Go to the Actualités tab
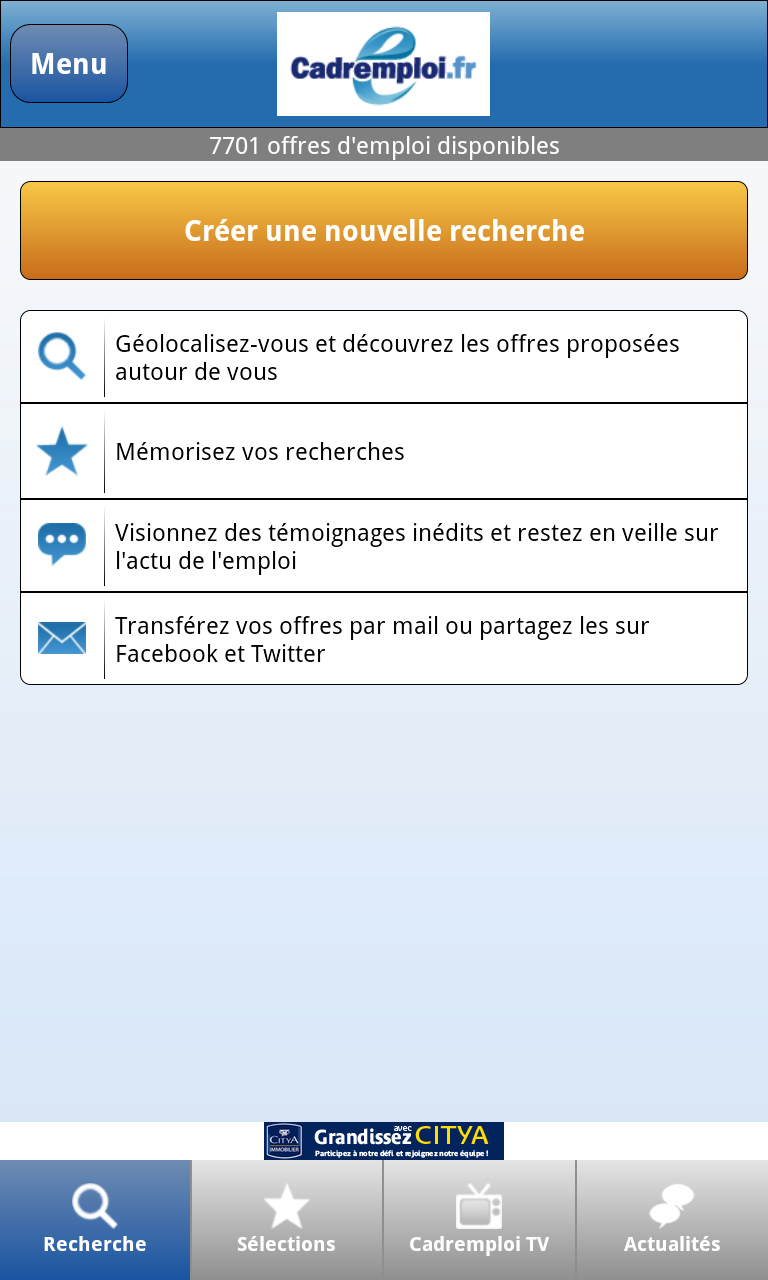Screen dimensions: 768x1280 [x=672, y=1220]
